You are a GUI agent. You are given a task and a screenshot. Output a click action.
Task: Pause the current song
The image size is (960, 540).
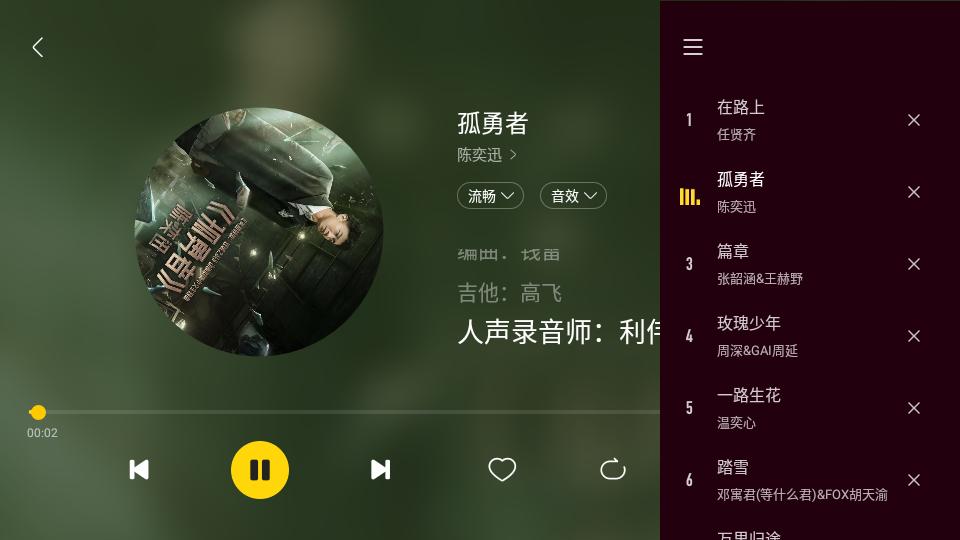point(260,469)
